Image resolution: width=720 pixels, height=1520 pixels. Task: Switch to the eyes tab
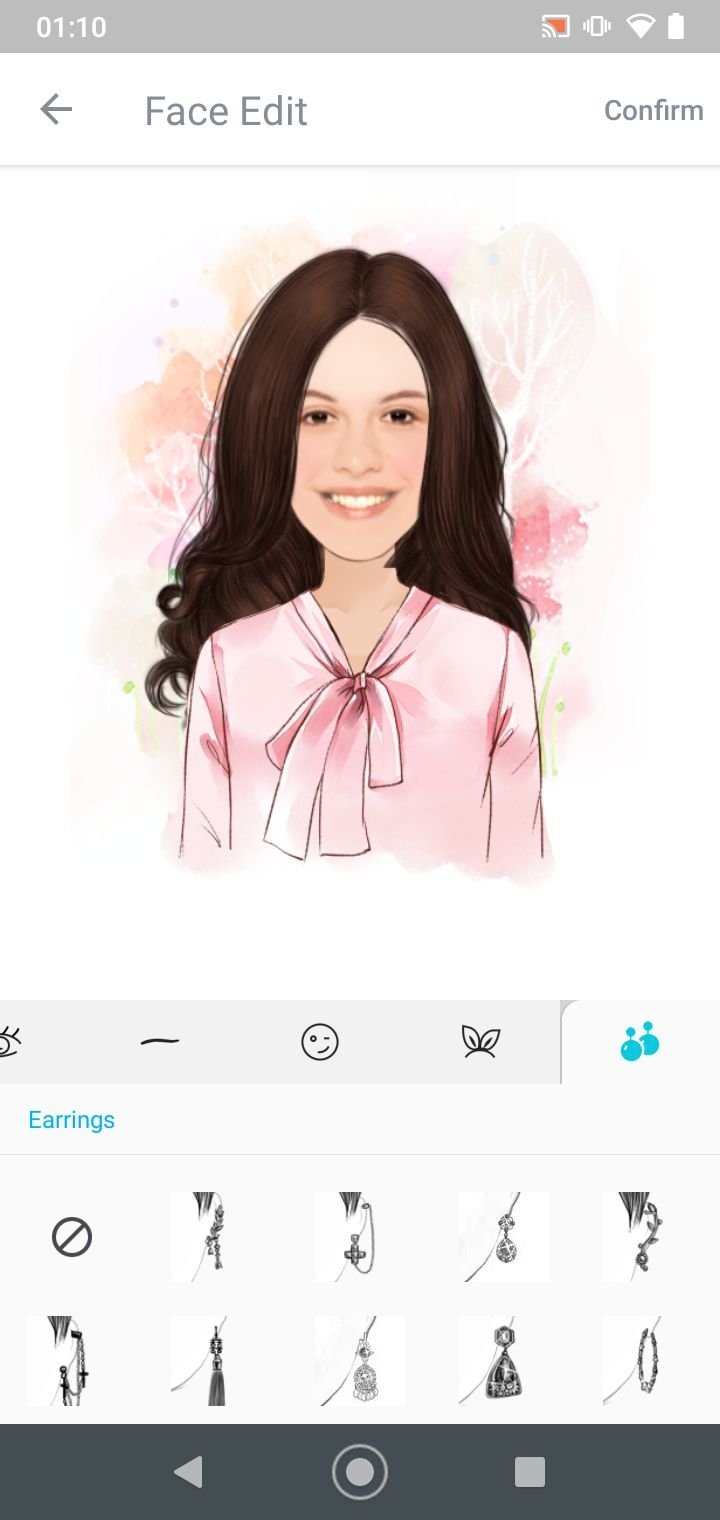point(10,1042)
